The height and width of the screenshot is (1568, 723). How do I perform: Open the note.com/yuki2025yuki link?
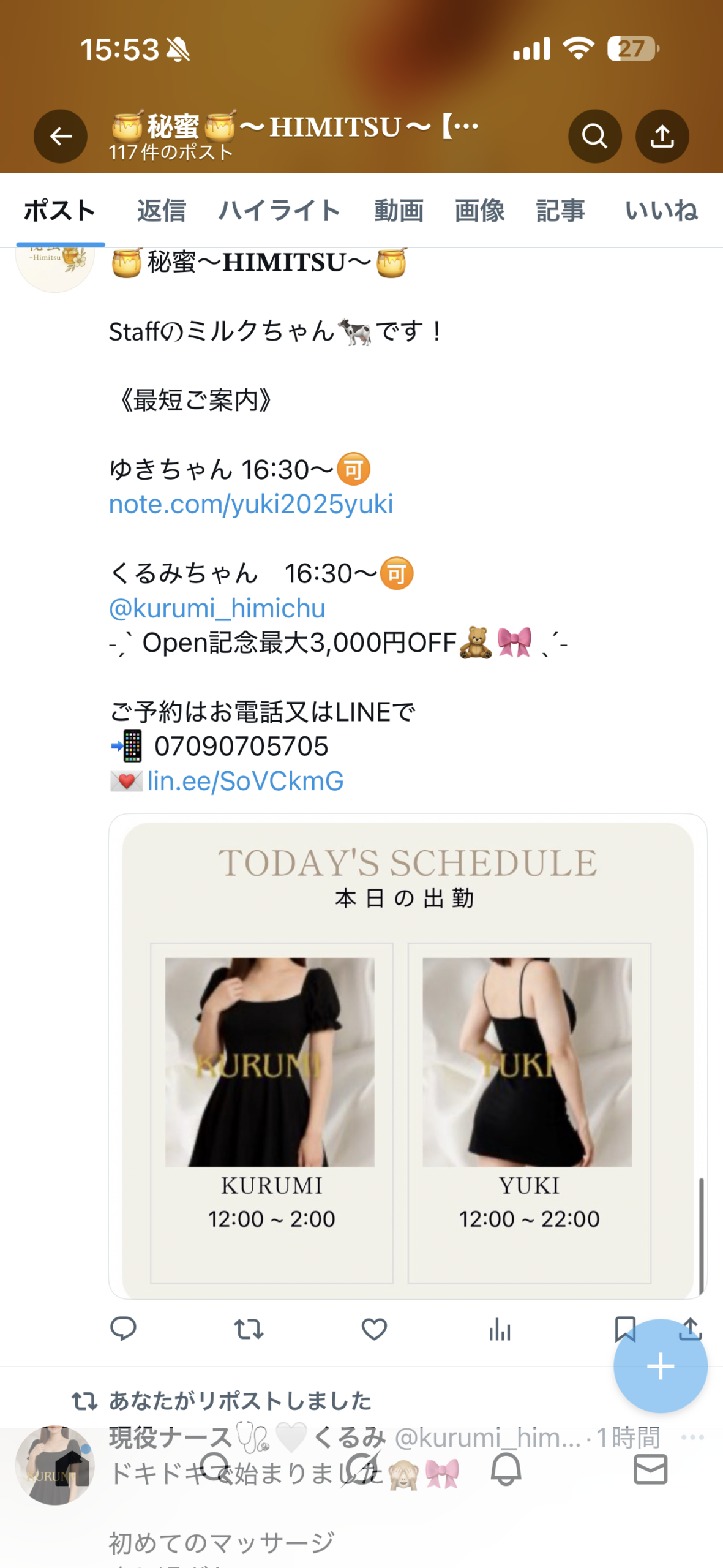(x=251, y=503)
